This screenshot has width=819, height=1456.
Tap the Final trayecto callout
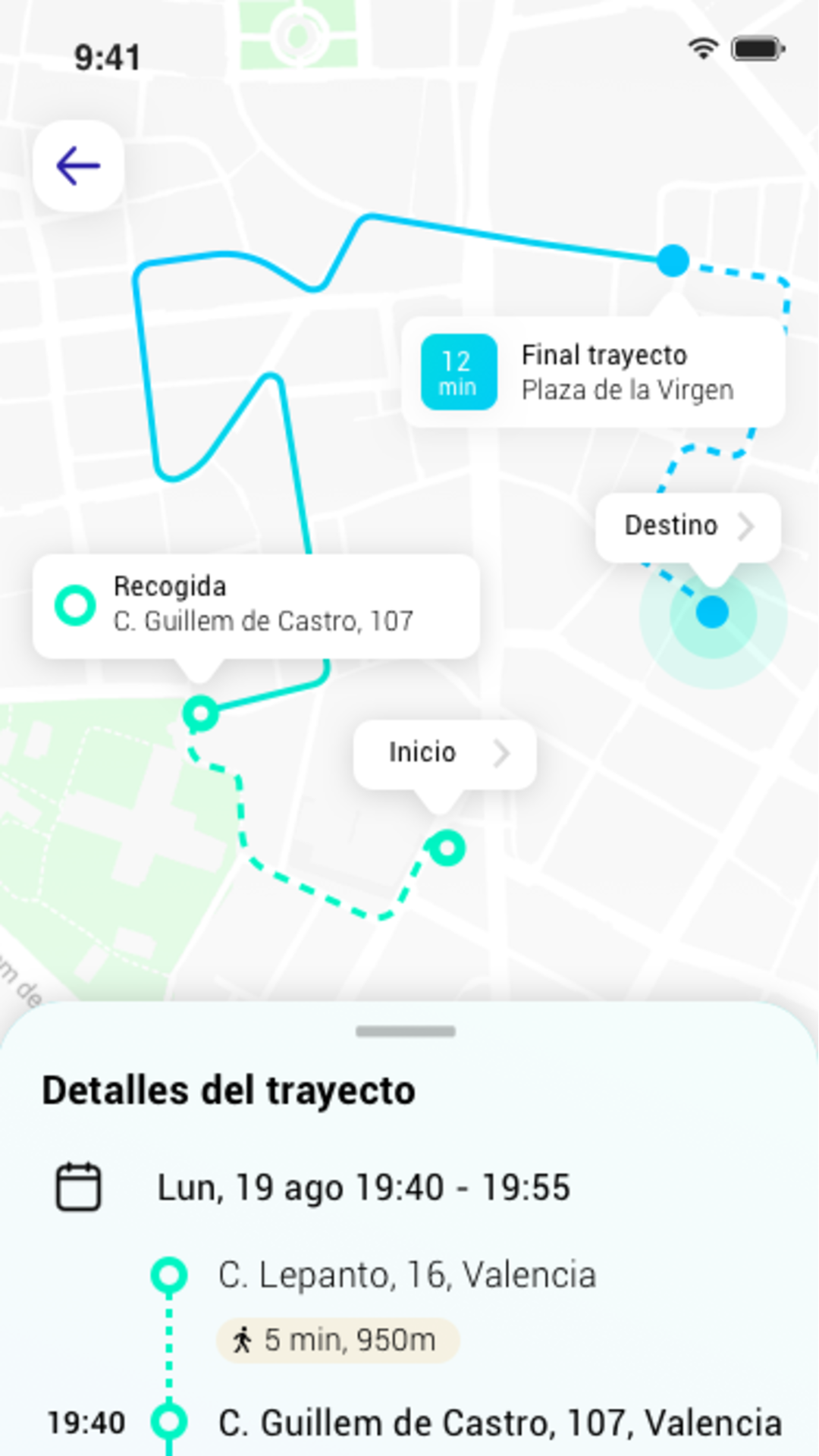[593, 372]
